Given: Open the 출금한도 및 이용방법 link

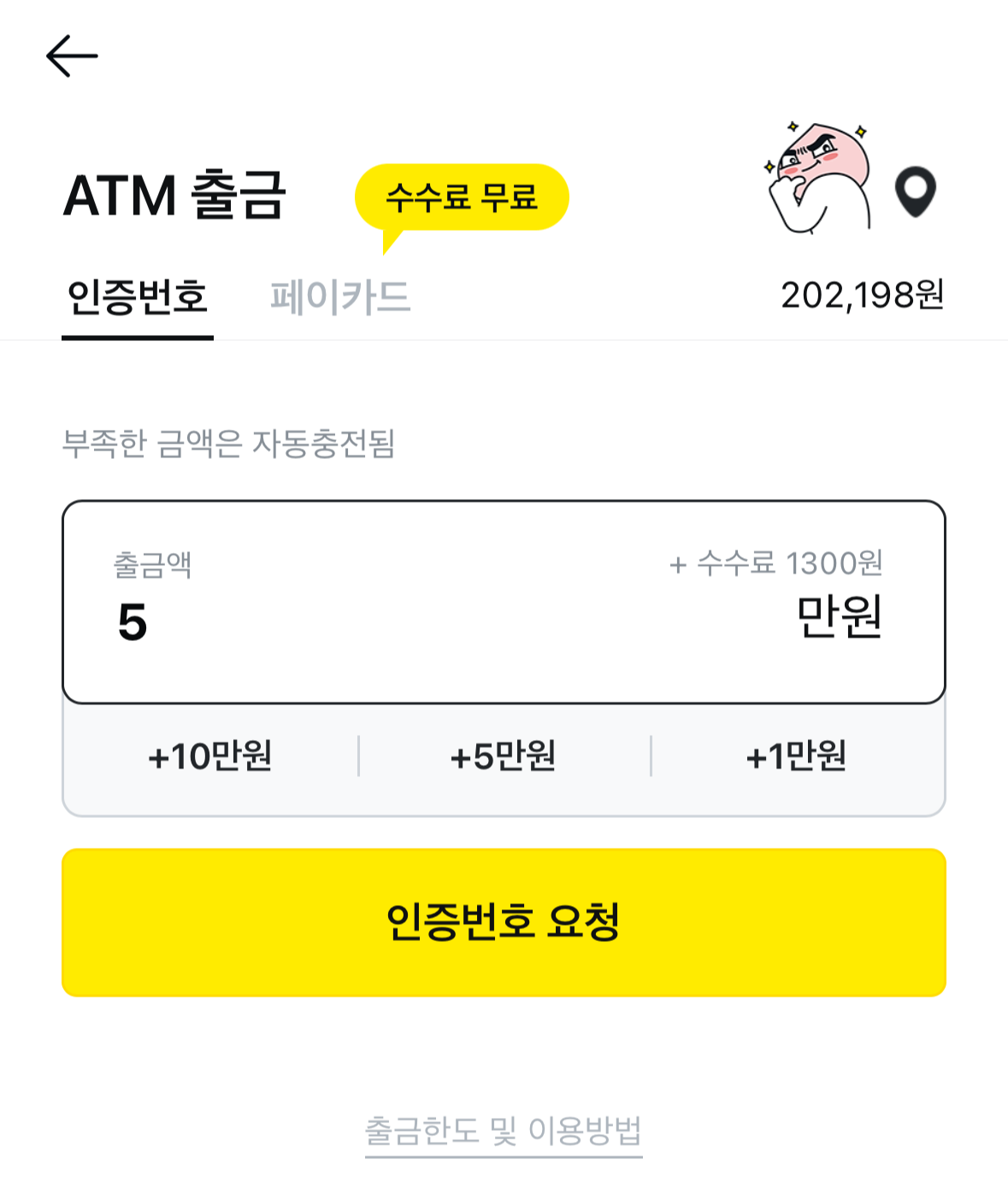Looking at the screenshot, I should coord(504,1130).
